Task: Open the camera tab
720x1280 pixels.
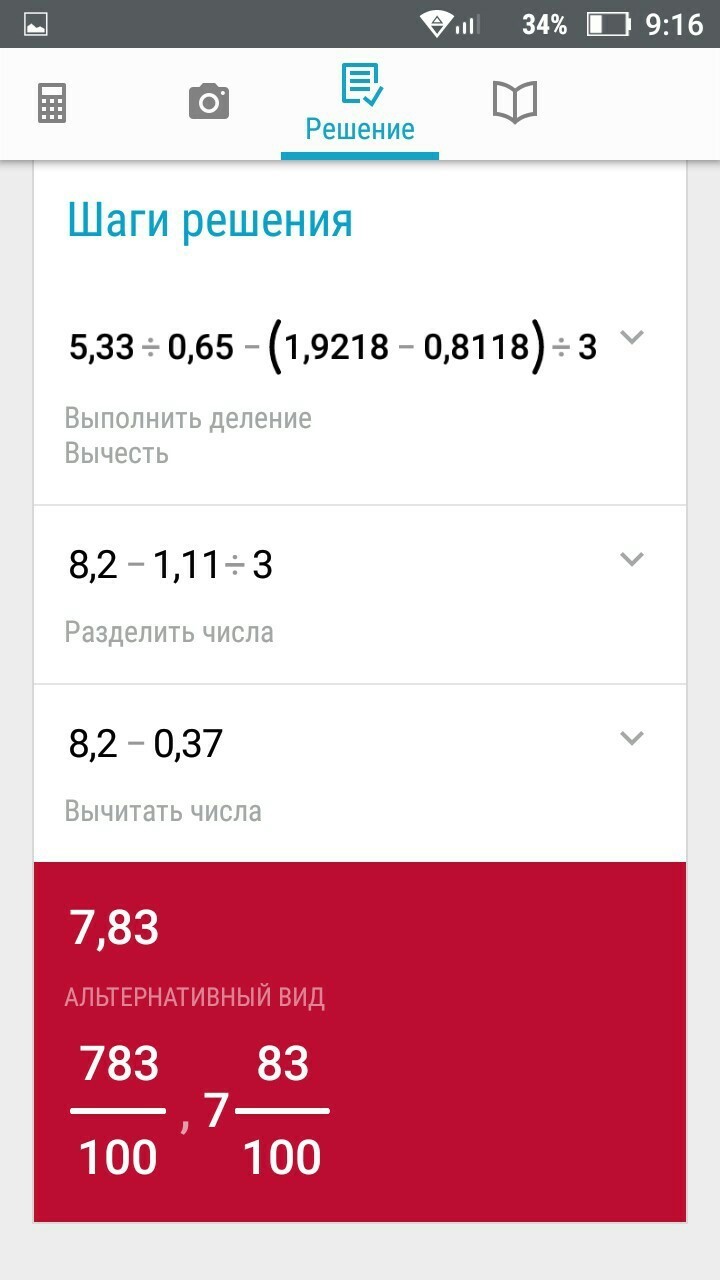Action: click(208, 102)
